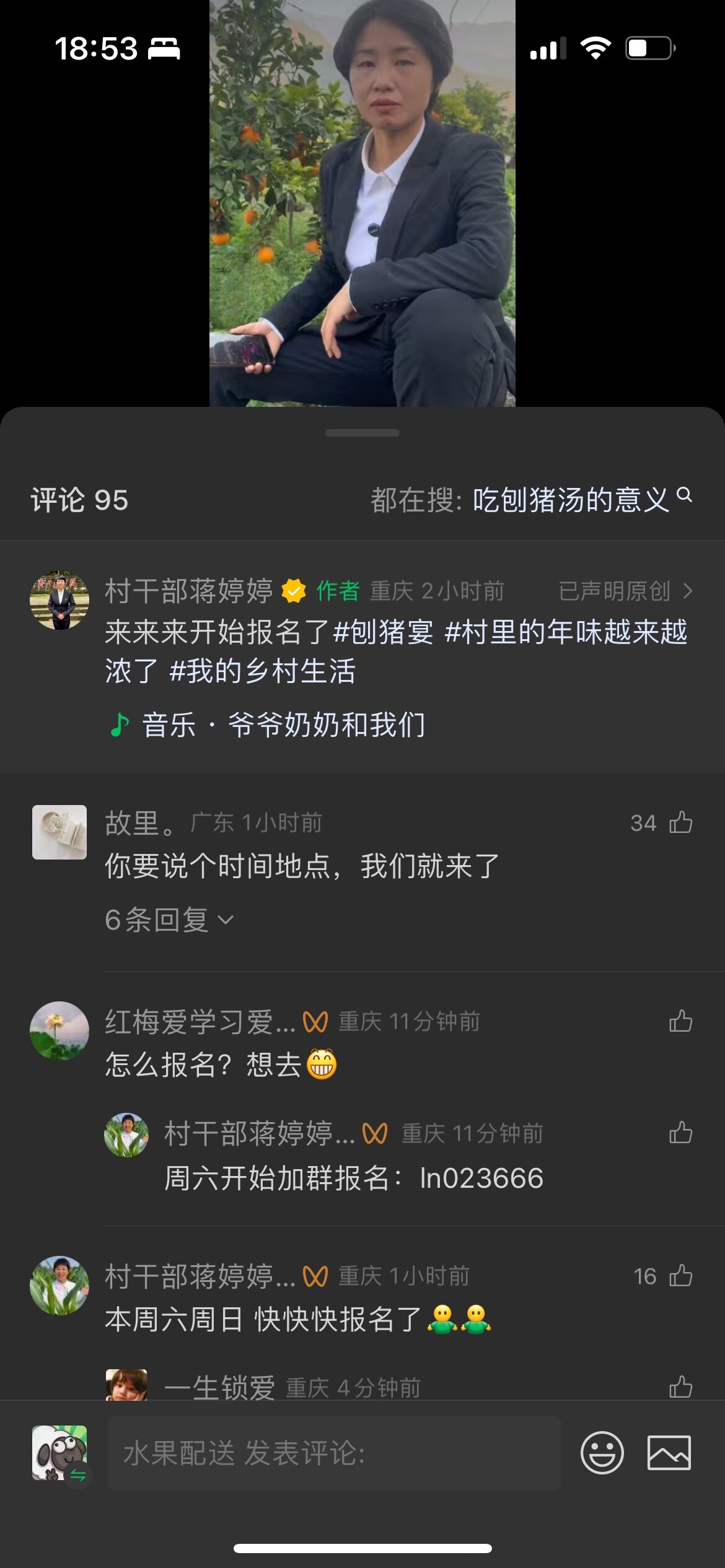Like 红梅爱学习爱's comment

(x=680, y=1021)
